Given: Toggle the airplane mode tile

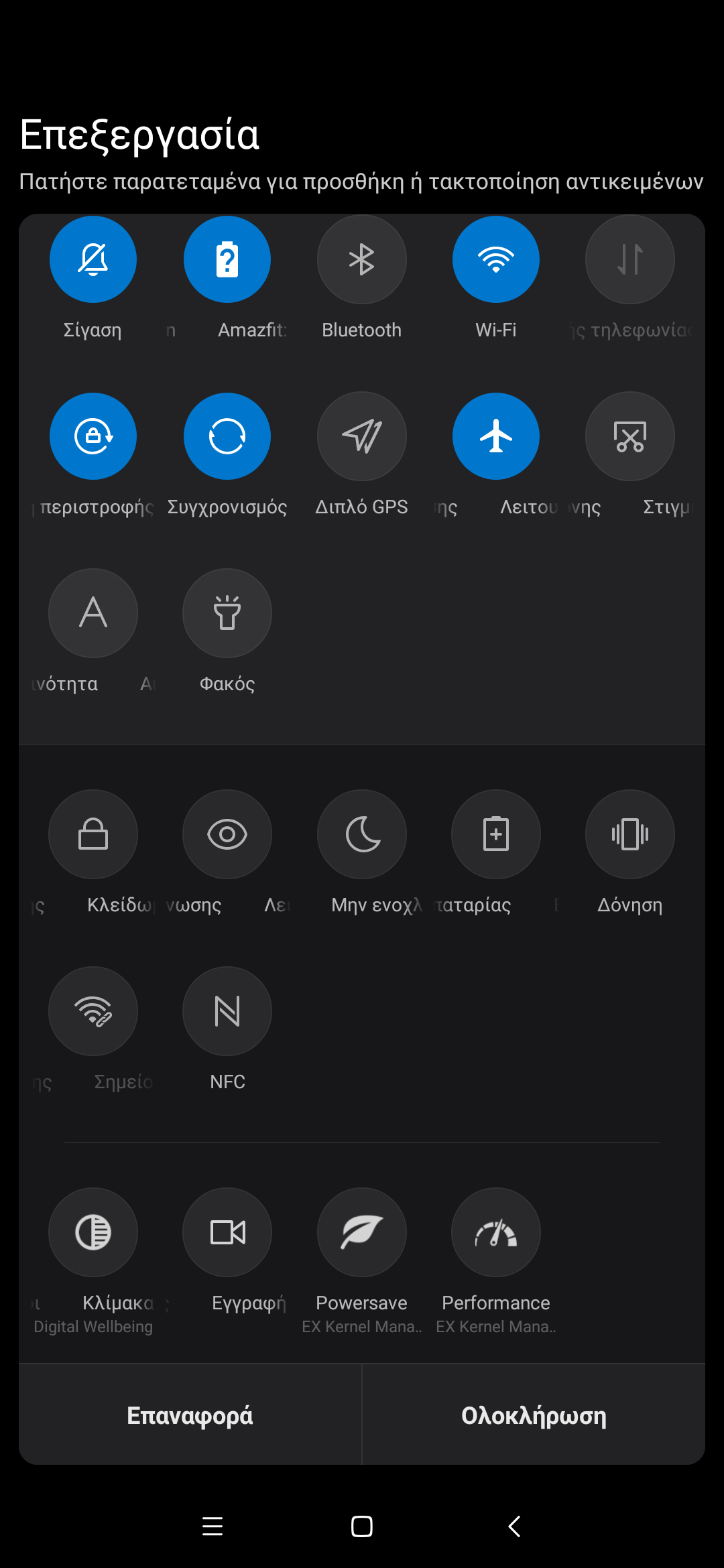Looking at the screenshot, I should [x=495, y=436].
